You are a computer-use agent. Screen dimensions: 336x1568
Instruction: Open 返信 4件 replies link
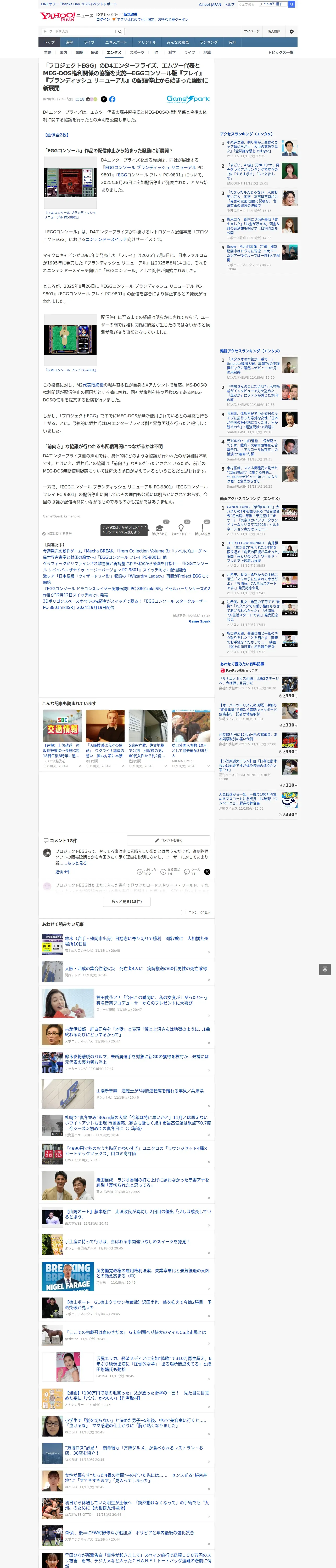pyautogui.click(x=62, y=872)
